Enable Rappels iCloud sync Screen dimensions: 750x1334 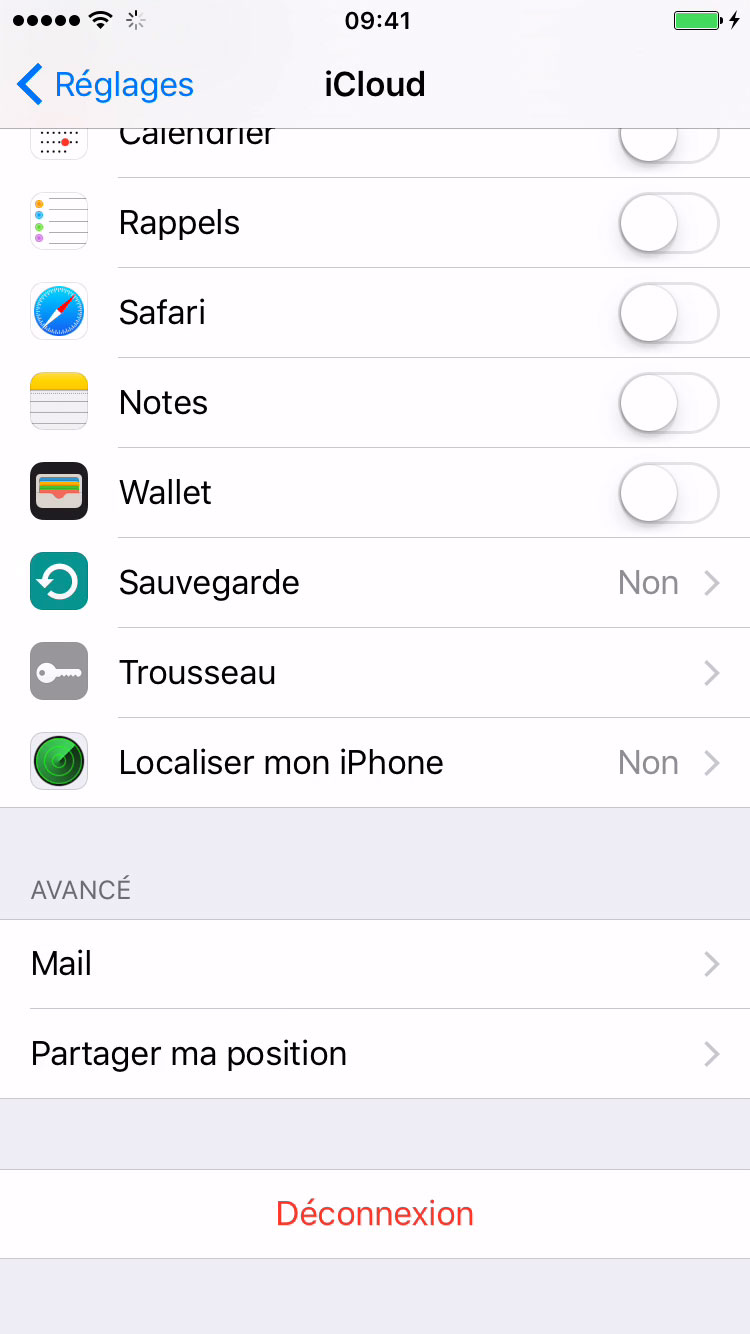[668, 222]
